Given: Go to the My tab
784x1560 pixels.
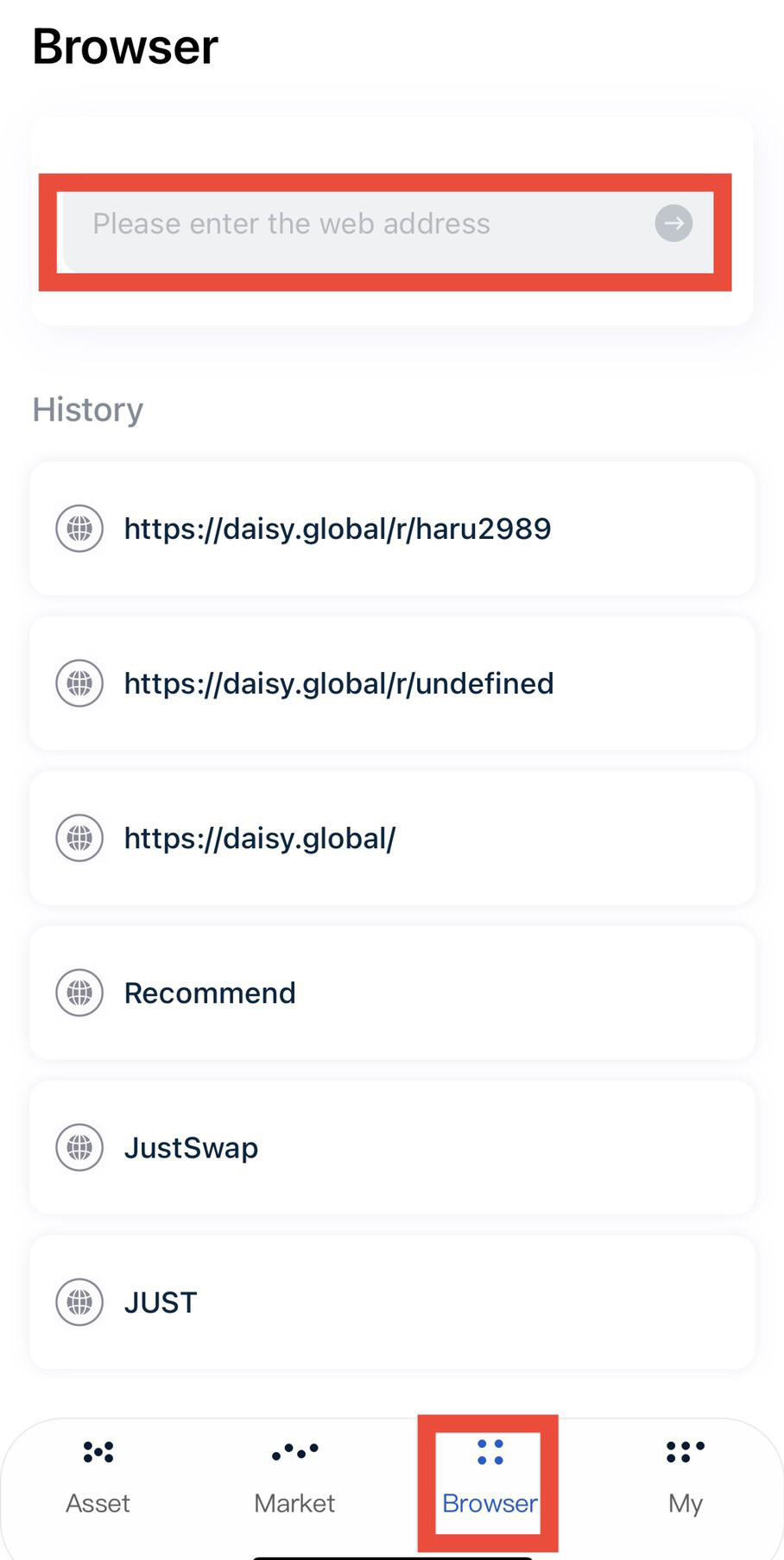Looking at the screenshot, I should 686,1478.
